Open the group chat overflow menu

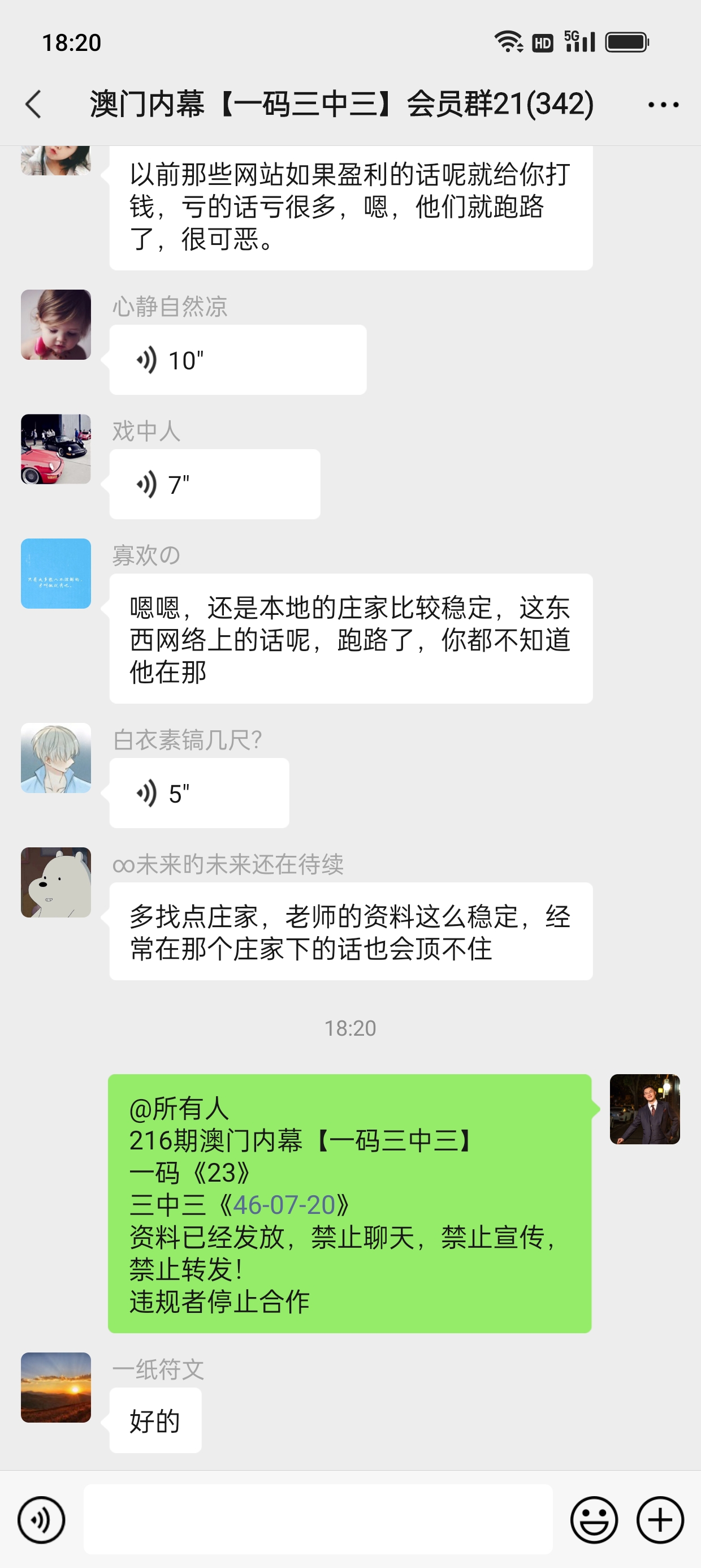tap(663, 105)
